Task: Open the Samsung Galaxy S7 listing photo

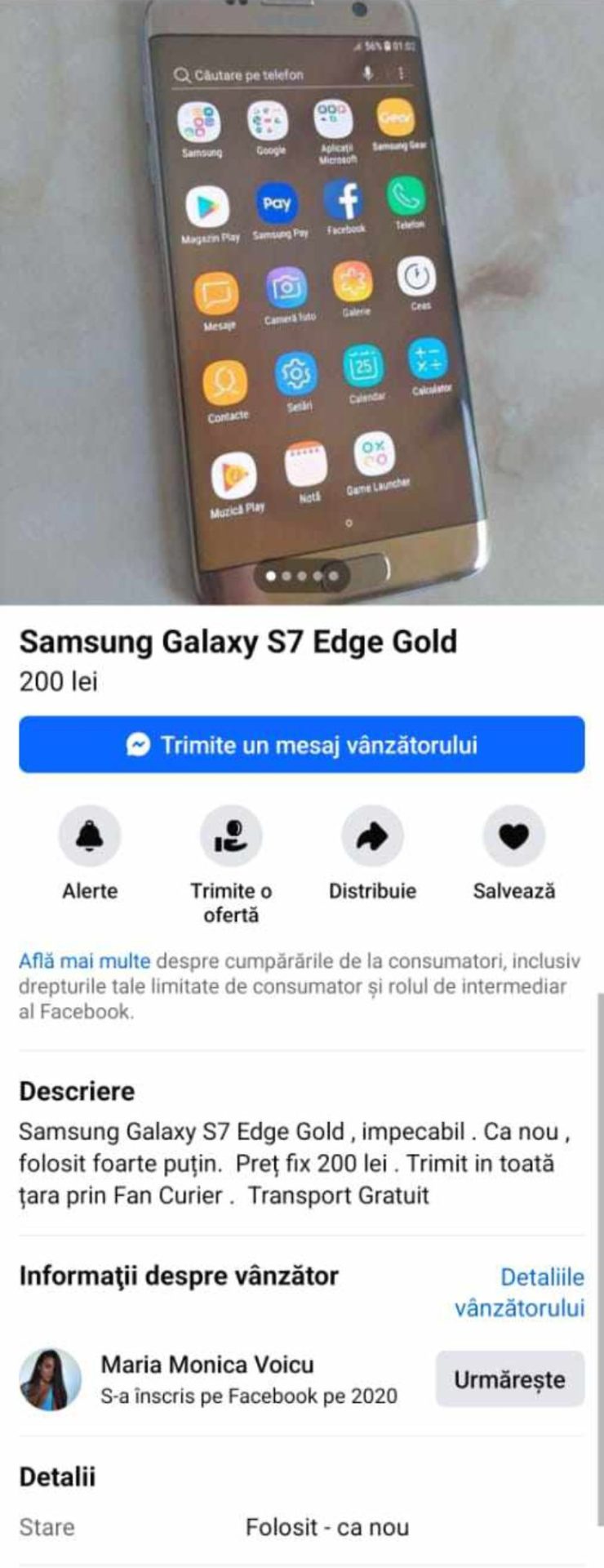Action: point(302,302)
